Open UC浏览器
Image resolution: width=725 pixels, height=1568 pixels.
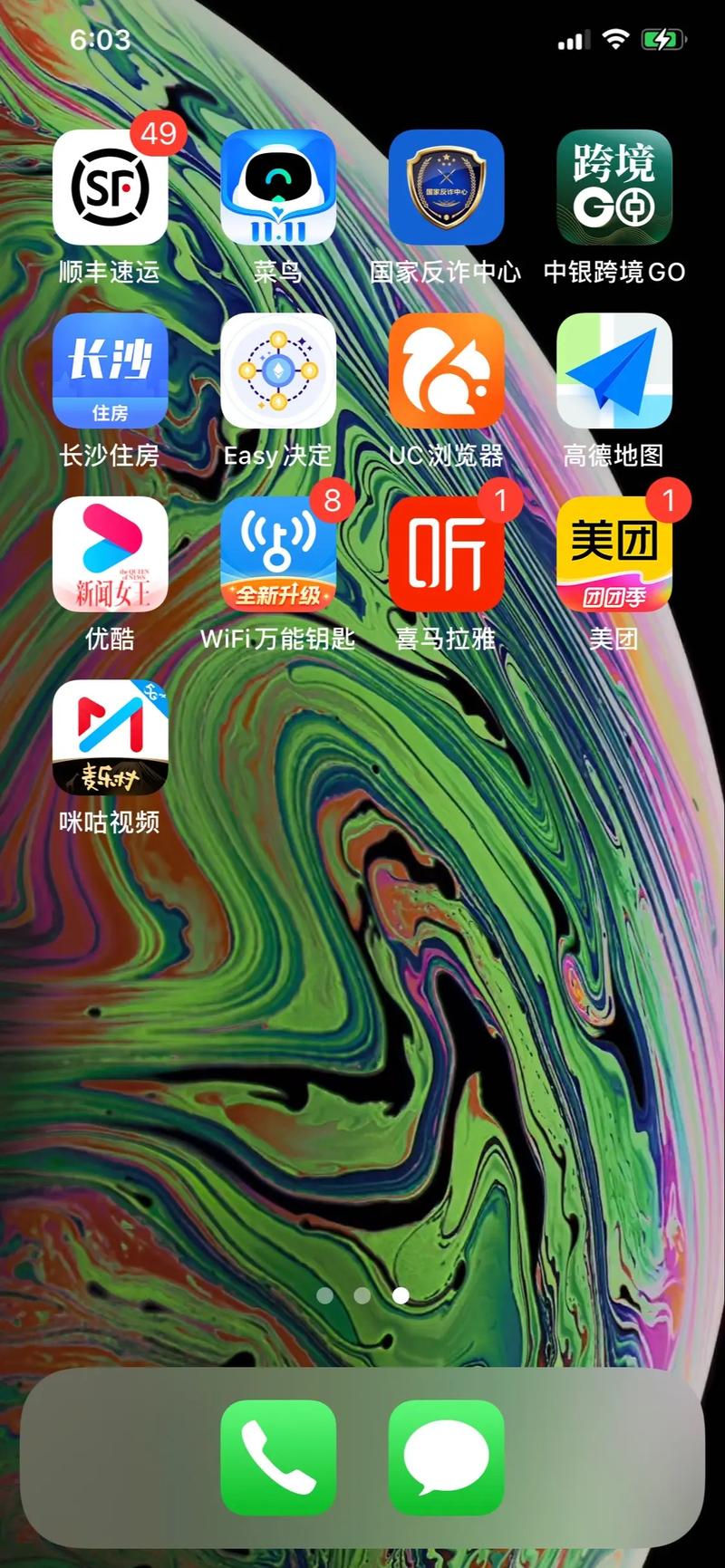[x=446, y=370]
